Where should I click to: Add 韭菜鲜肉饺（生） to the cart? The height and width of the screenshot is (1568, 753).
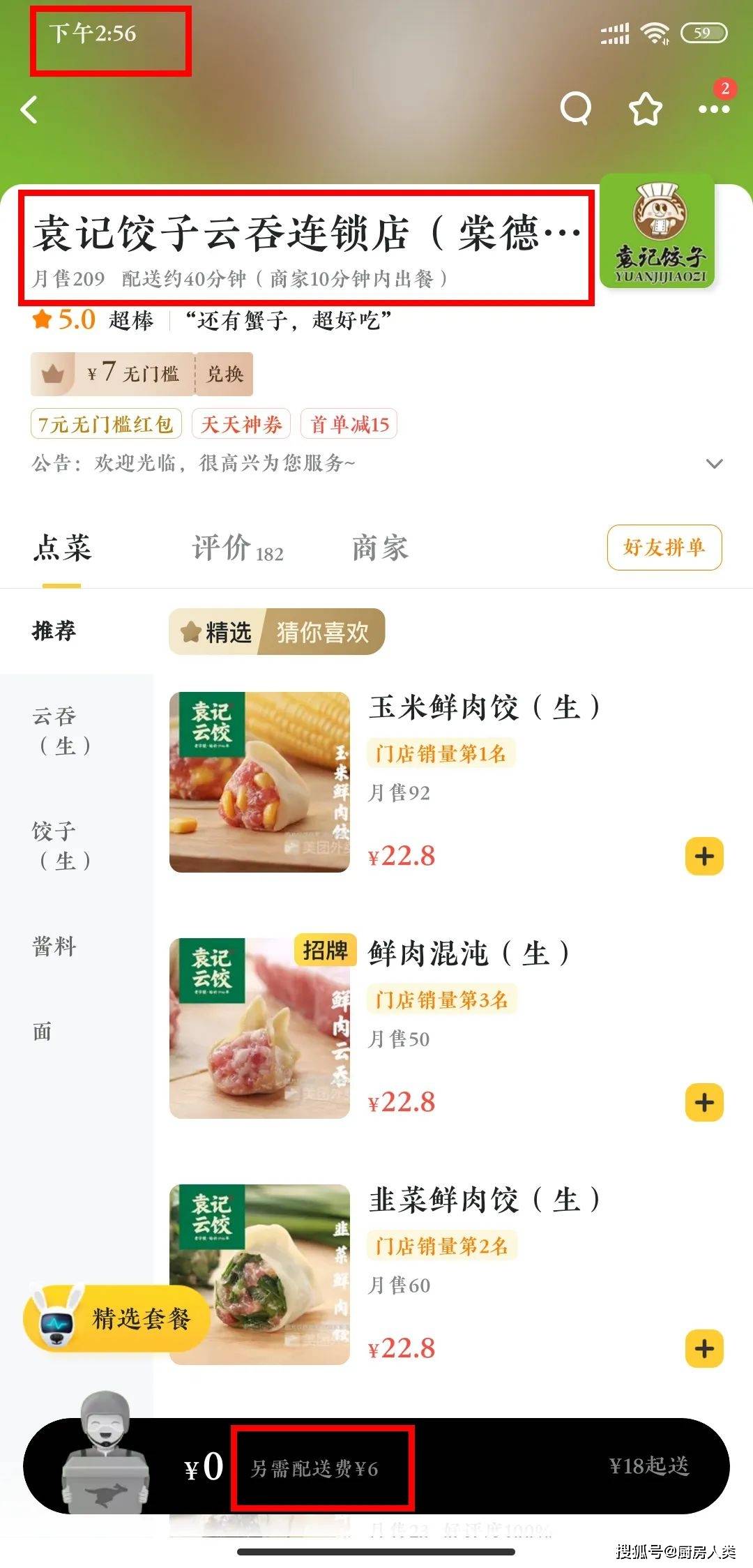click(x=704, y=1348)
